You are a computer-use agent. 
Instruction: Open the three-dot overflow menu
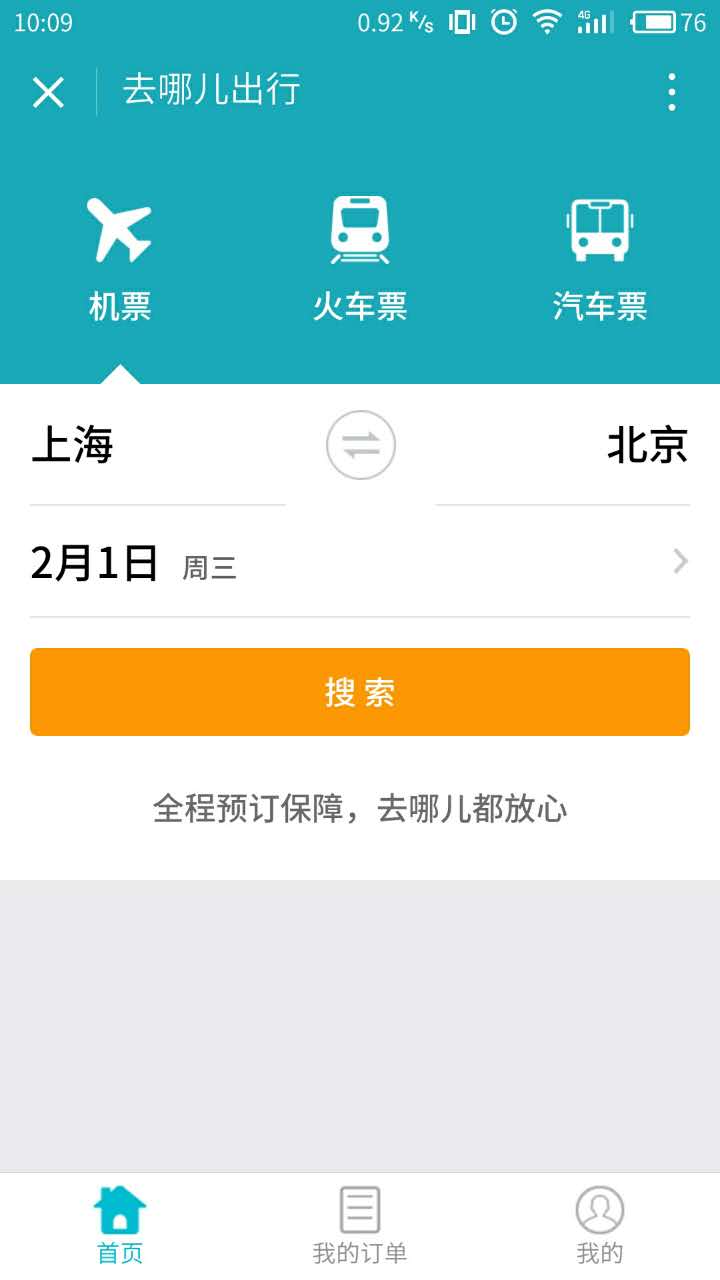(671, 92)
